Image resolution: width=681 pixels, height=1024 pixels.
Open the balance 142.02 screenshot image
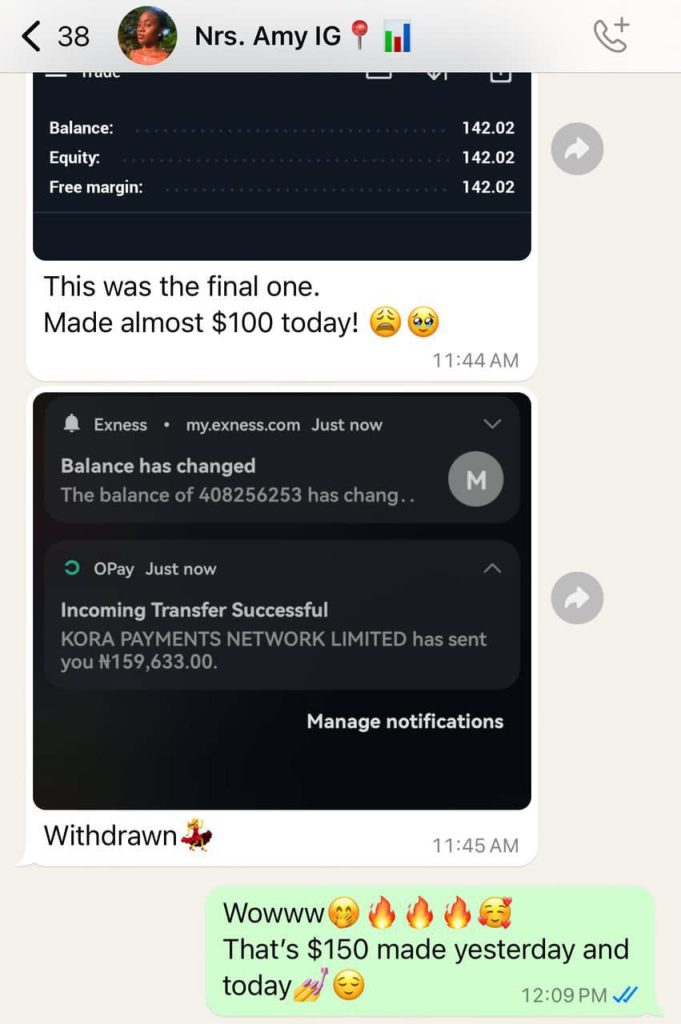point(281,165)
